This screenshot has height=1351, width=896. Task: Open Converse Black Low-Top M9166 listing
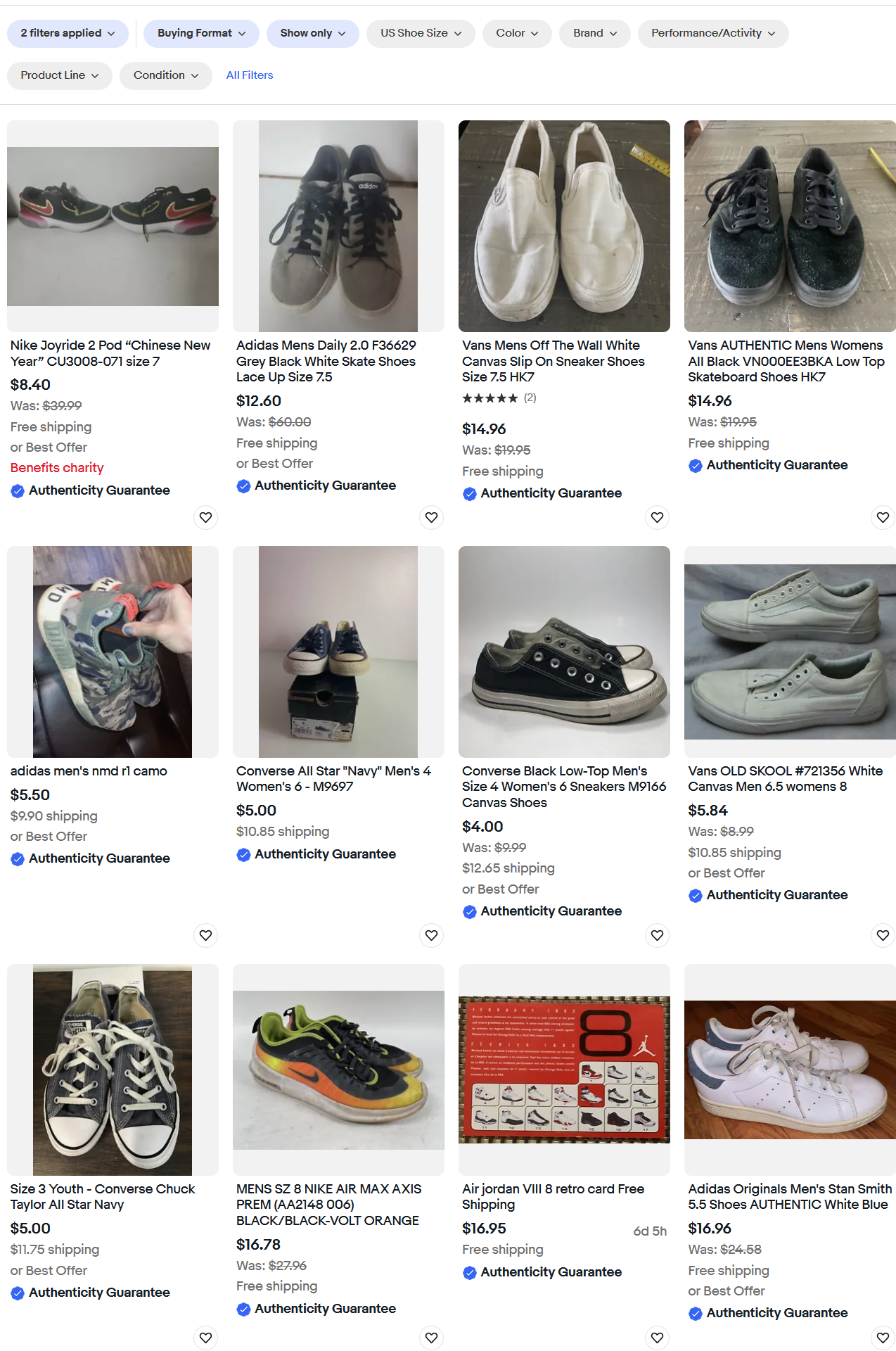tap(563, 787)
